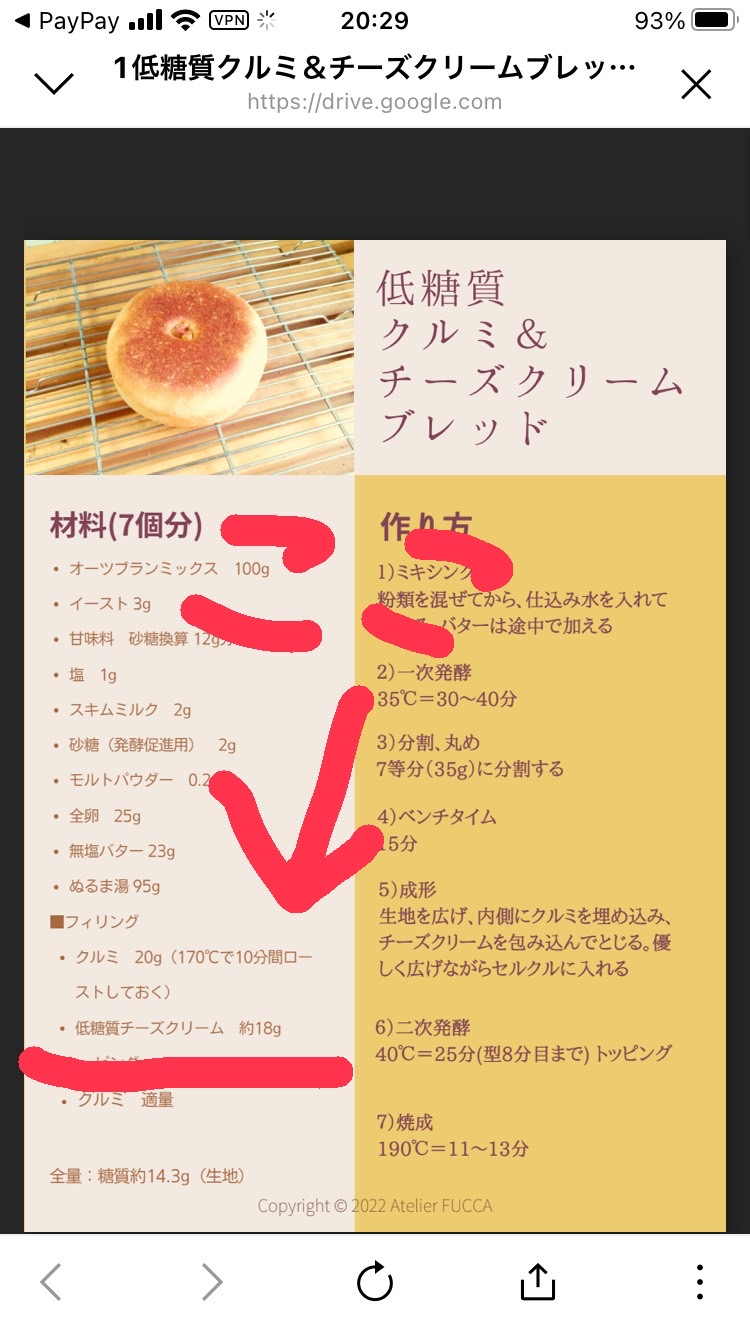
Task: Go back to the previous page
Action: click(x=51, y=1282)
